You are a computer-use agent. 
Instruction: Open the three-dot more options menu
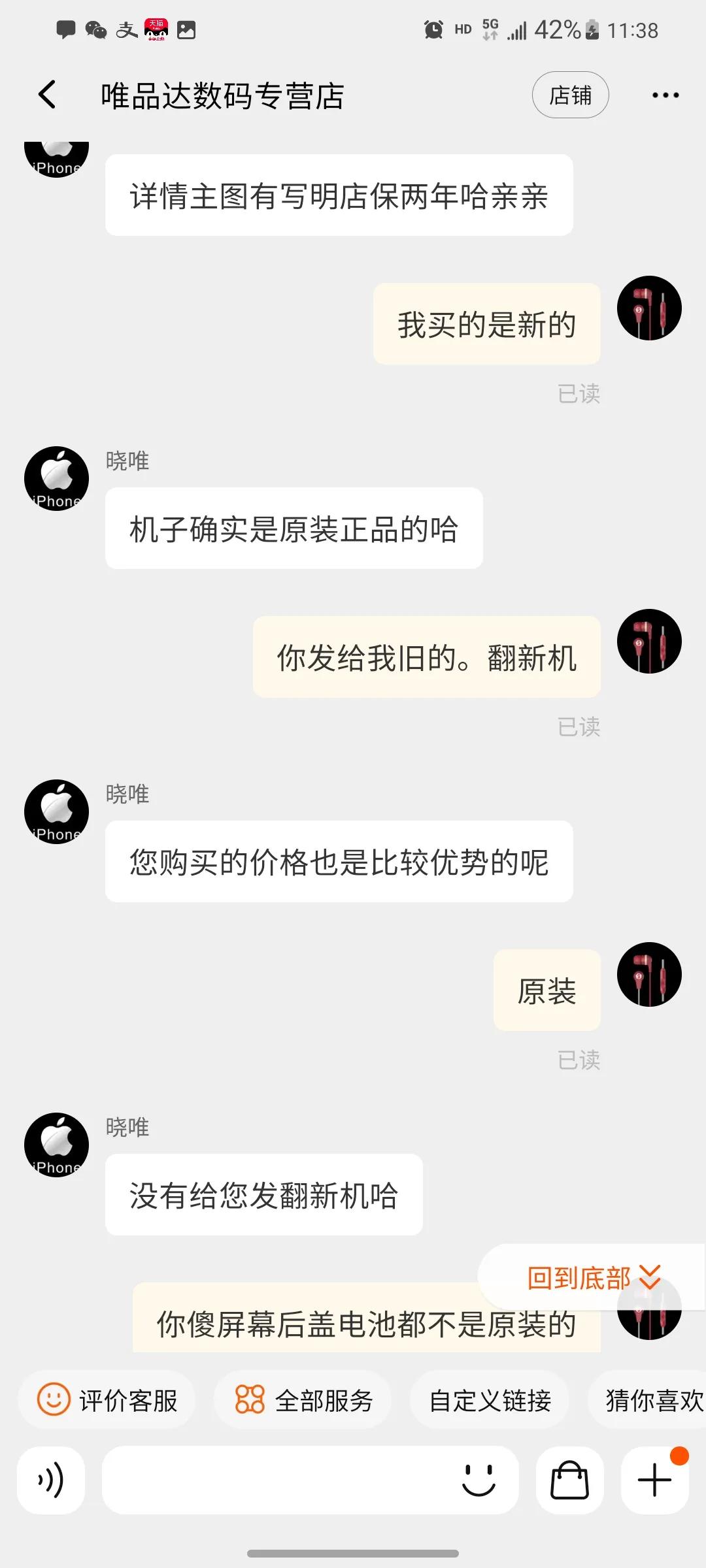point(665,94)
